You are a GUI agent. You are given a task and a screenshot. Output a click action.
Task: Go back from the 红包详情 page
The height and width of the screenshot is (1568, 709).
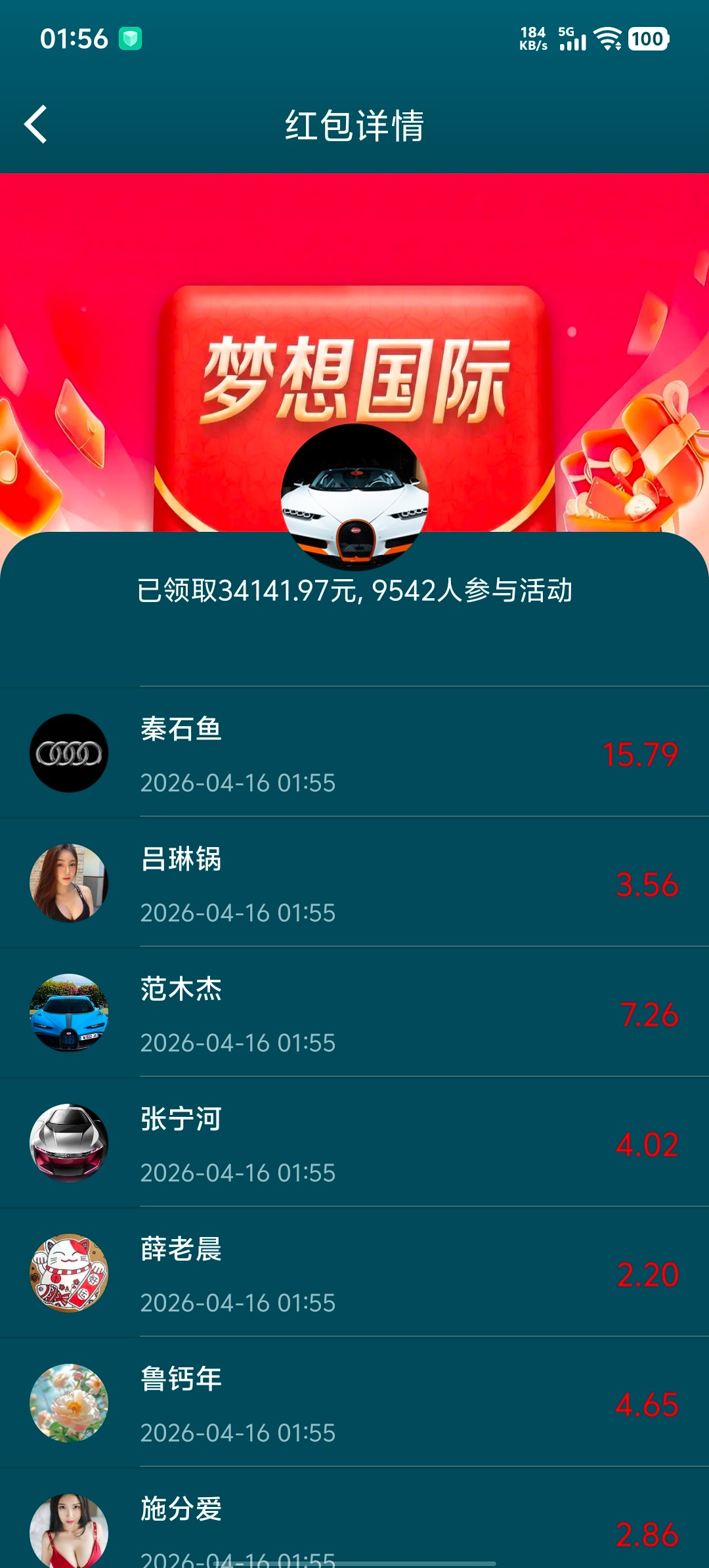pyautogui.click(x=36, y=124)
